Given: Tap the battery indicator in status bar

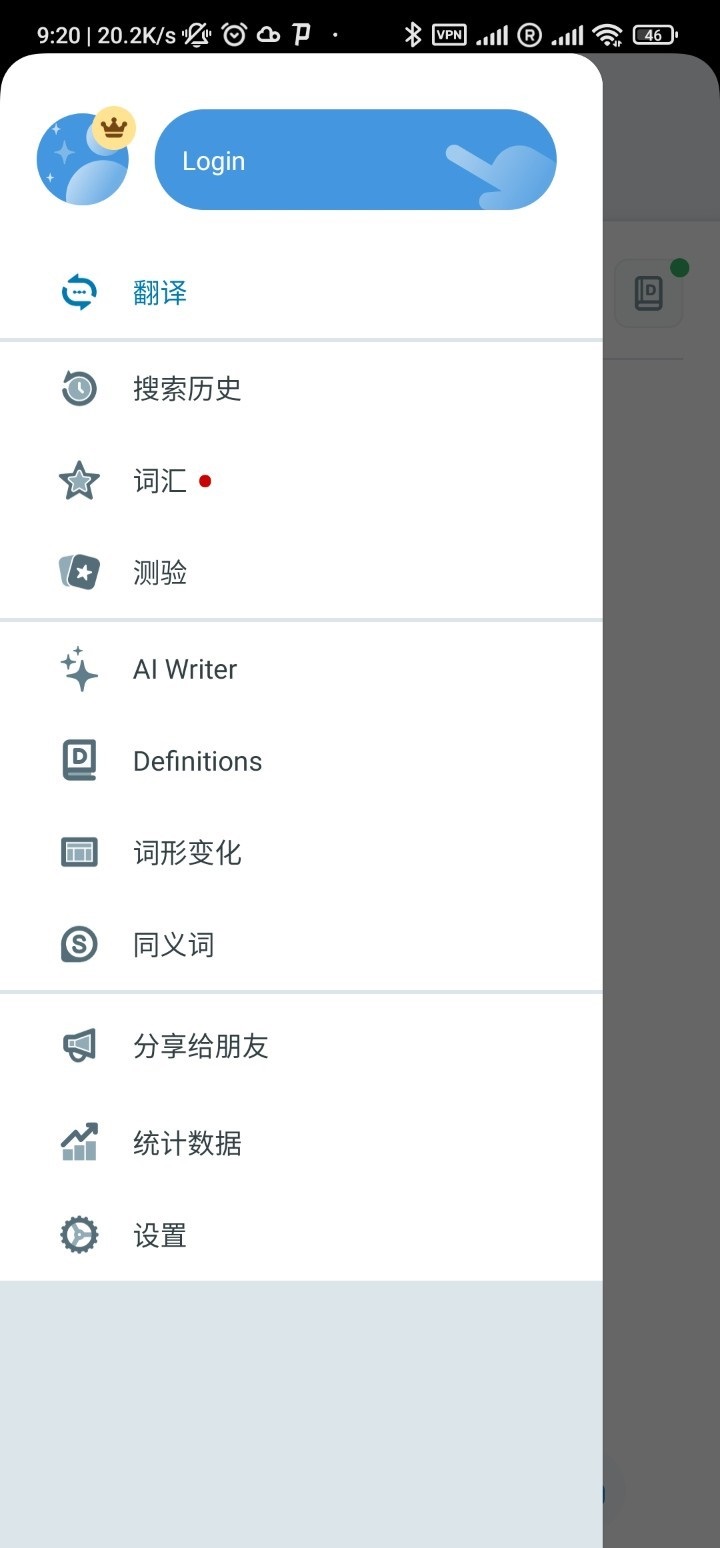Looking at the screenshot, I should coord(654,34).
